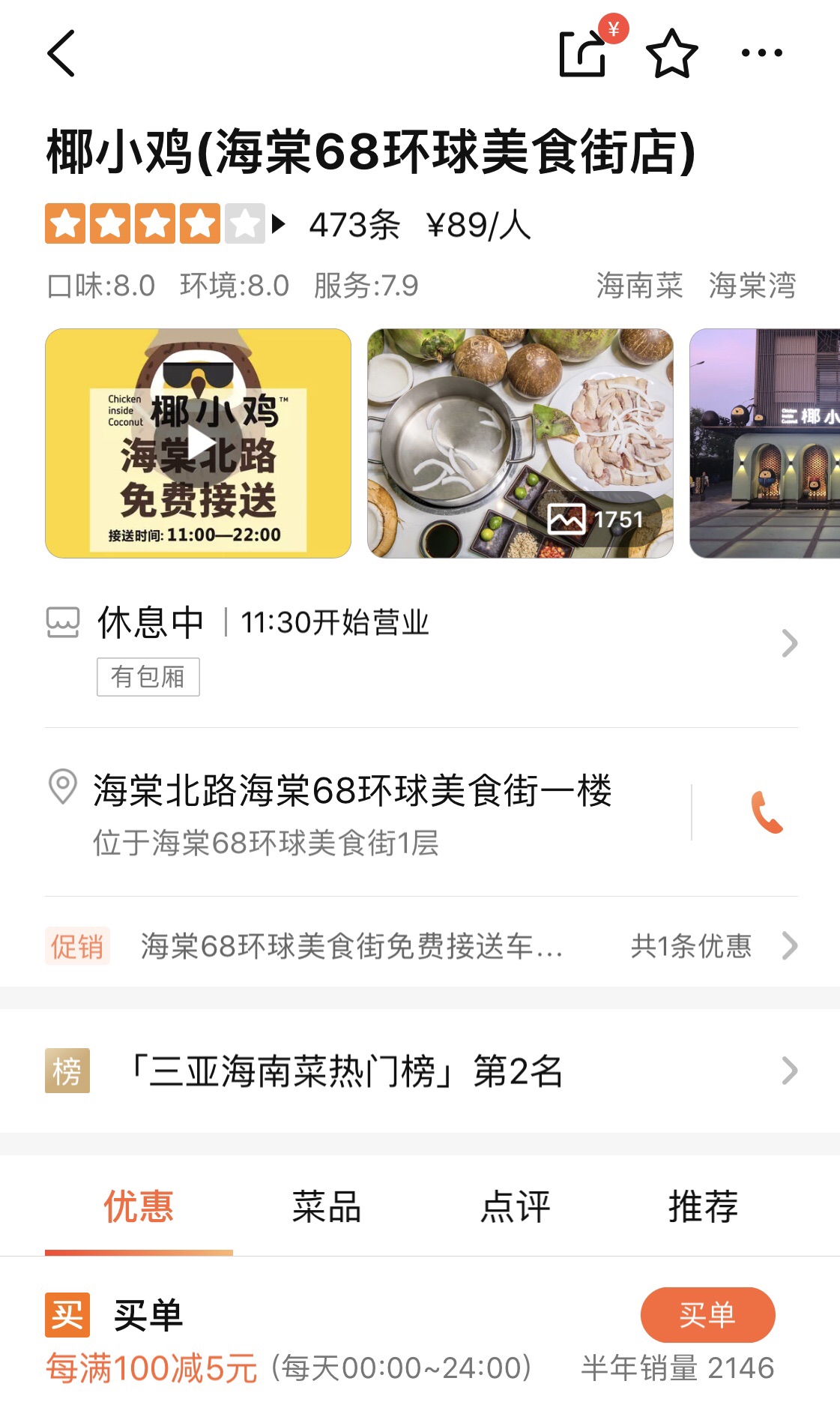Open the three-dot overflow menu
840x1402 pixels.
click(761, 53)
